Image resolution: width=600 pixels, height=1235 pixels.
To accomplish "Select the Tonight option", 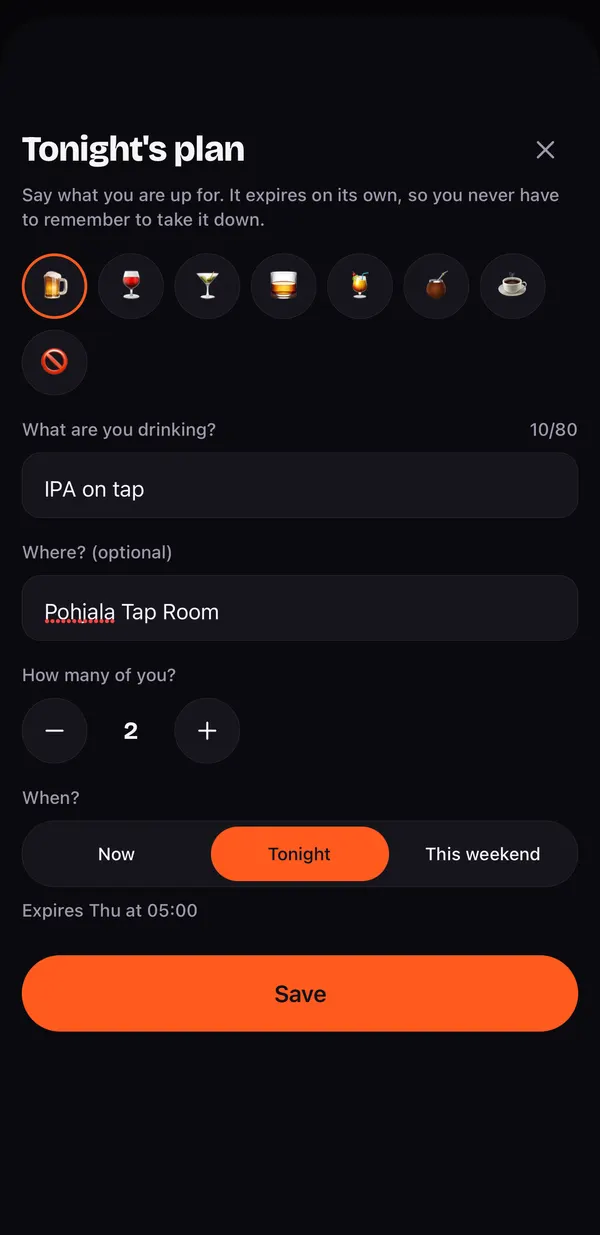I will click(300, 854).
